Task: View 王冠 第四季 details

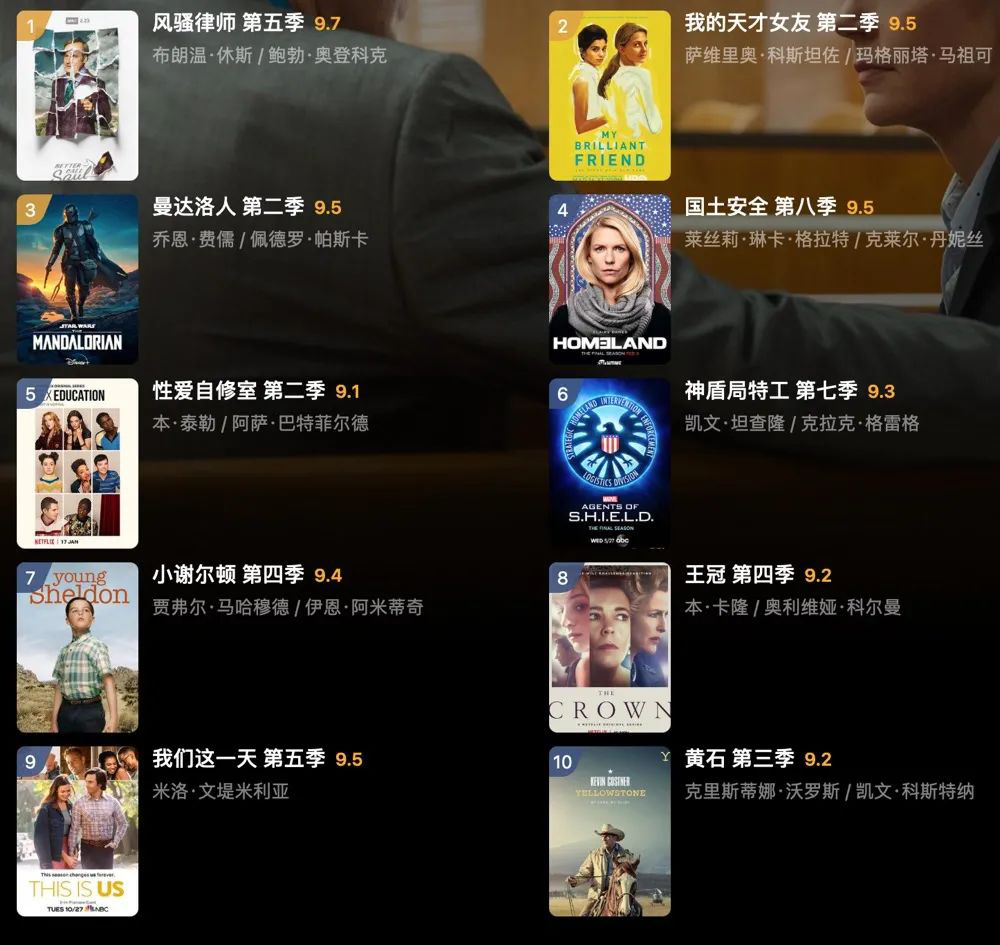Action: (x=609, y=647)
